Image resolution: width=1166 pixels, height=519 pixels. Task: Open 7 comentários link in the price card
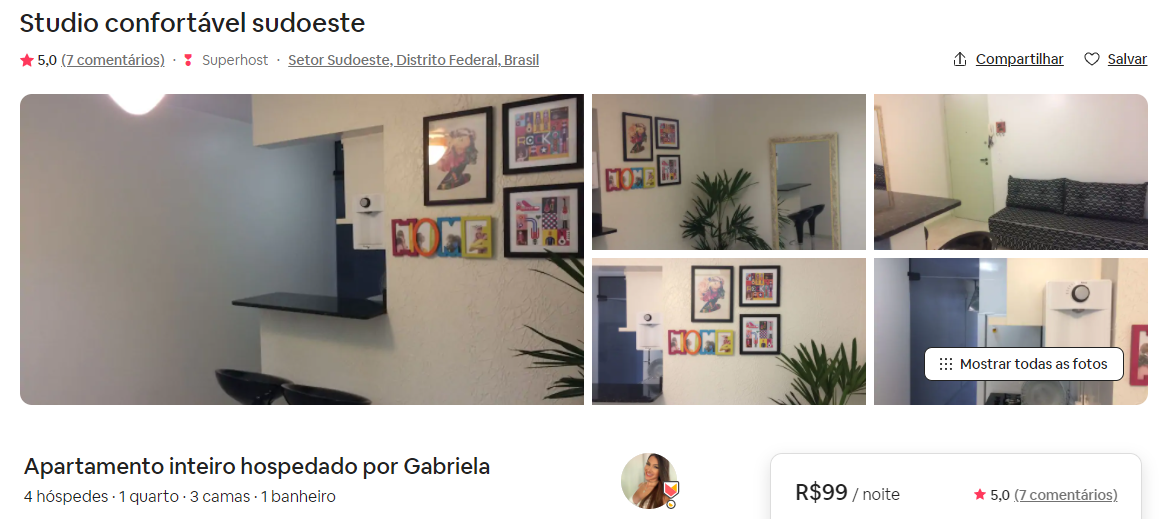(x=1066, y=494)
